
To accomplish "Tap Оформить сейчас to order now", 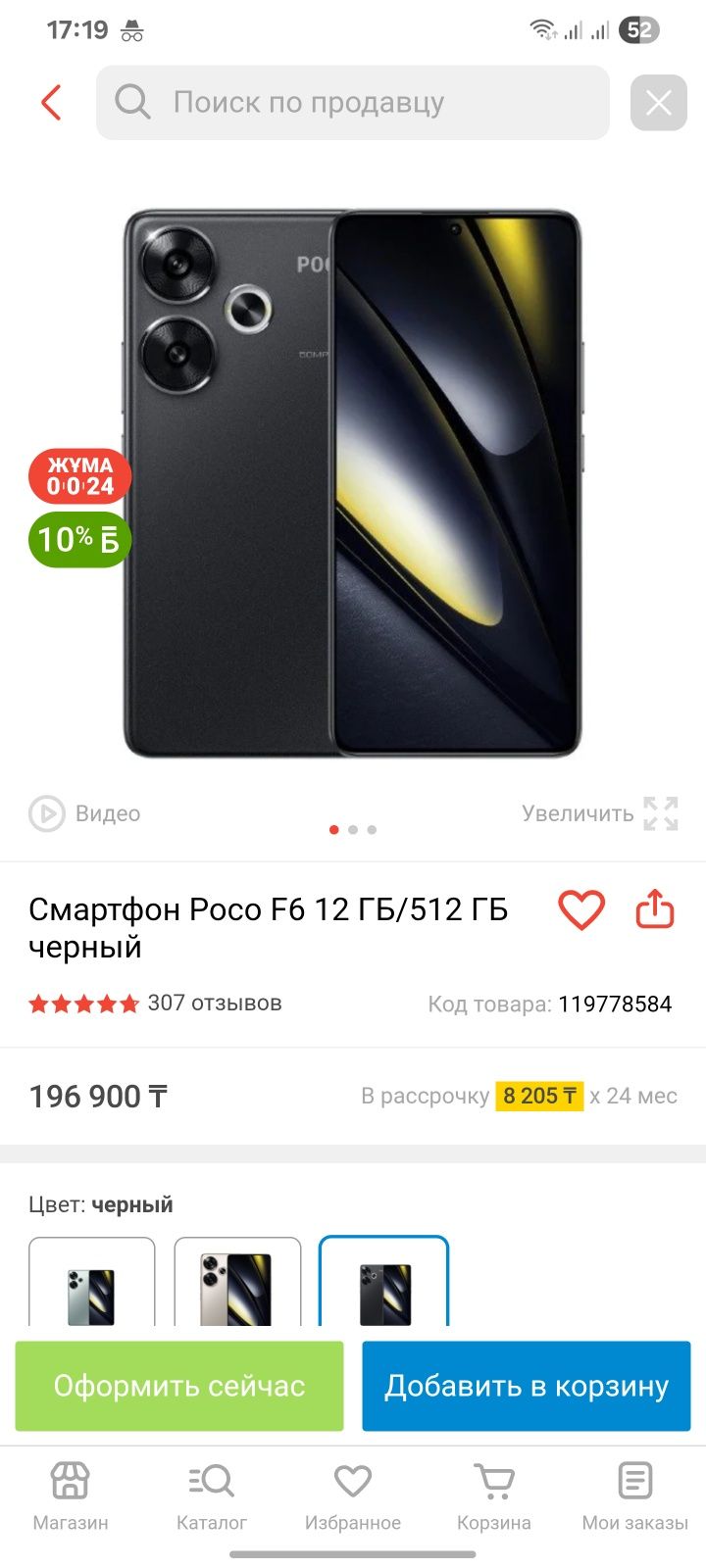I will pyautogui.click(x=179, y=1386).
